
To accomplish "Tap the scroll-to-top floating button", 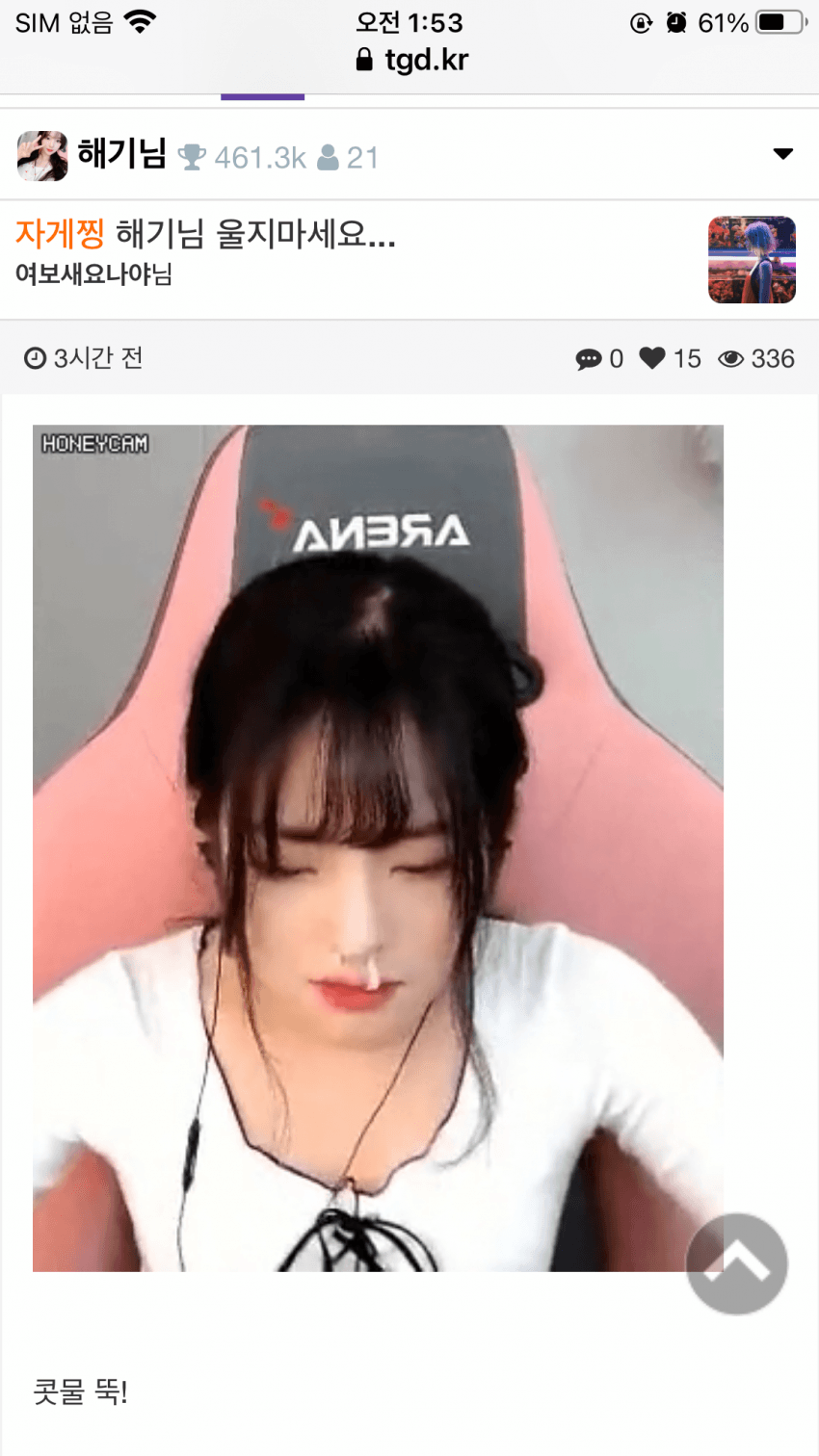I will [736, 1263].
